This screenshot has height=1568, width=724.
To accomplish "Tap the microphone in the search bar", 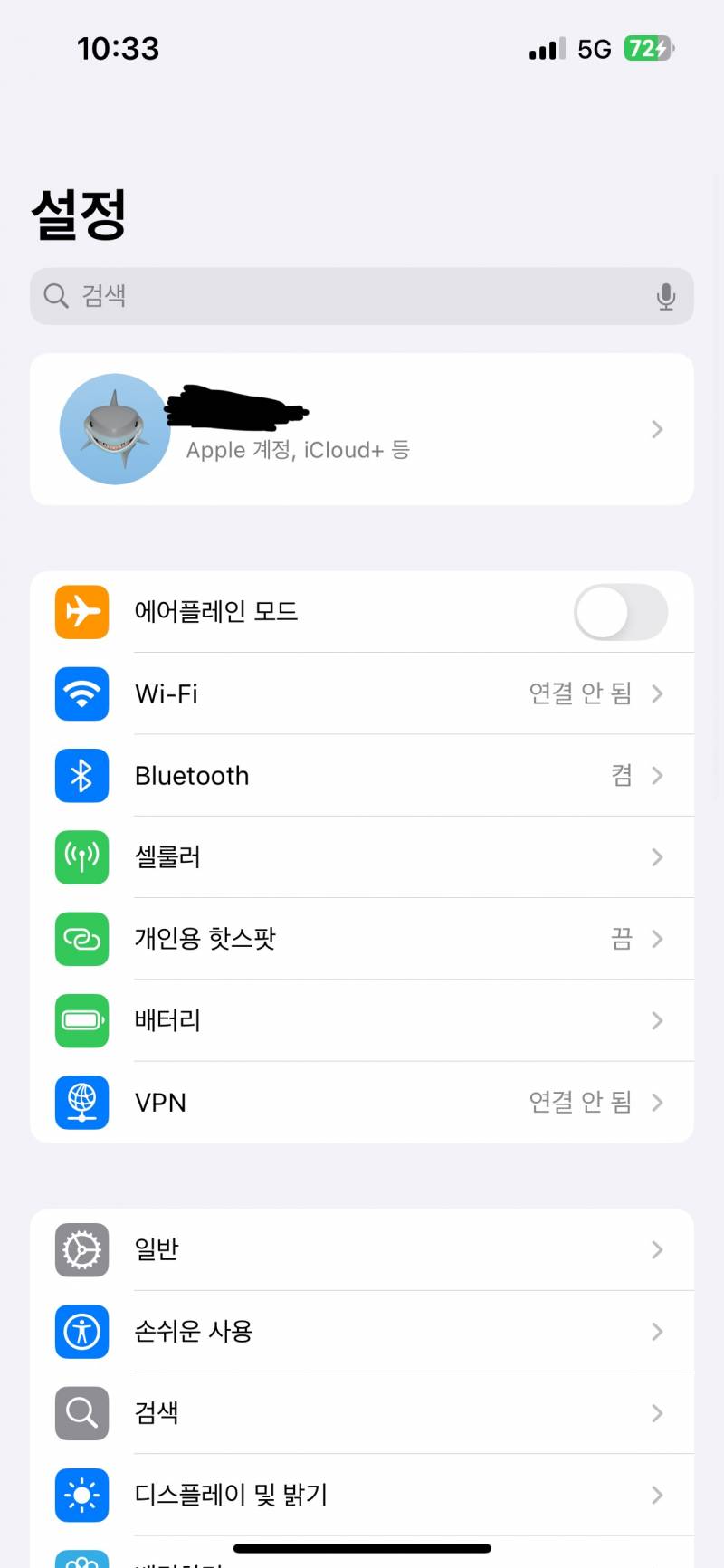I will [667, 296].
